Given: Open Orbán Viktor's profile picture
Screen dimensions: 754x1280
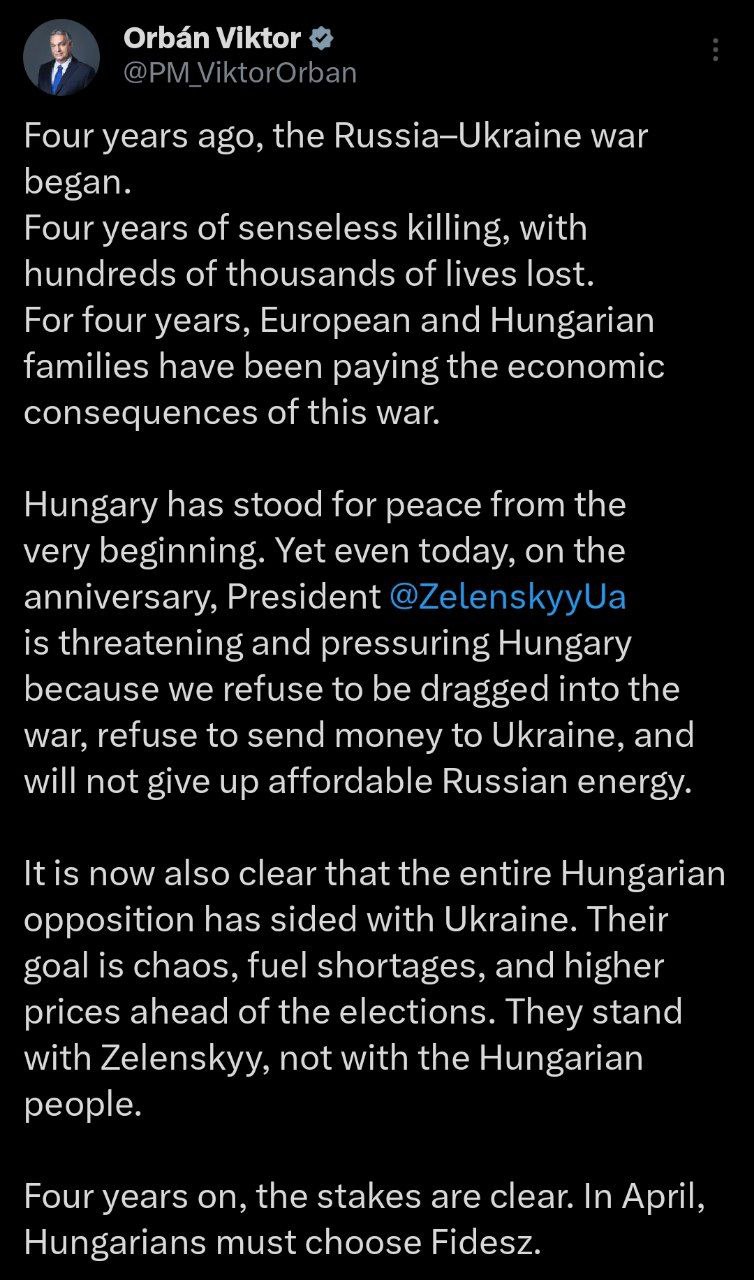Looking at the screenshot, I should pyautogui.click(x=61, y=57).
